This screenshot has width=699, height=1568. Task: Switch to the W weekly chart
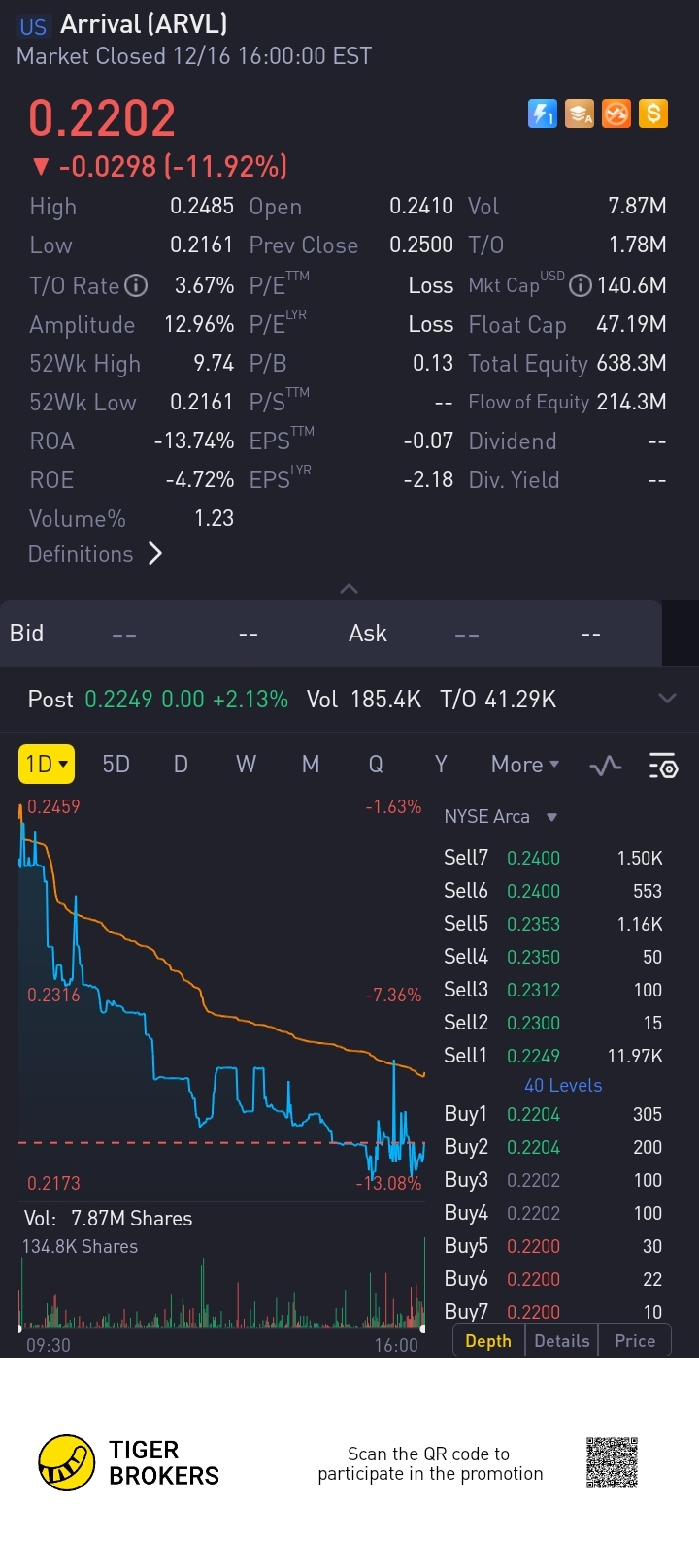[246, 765]
